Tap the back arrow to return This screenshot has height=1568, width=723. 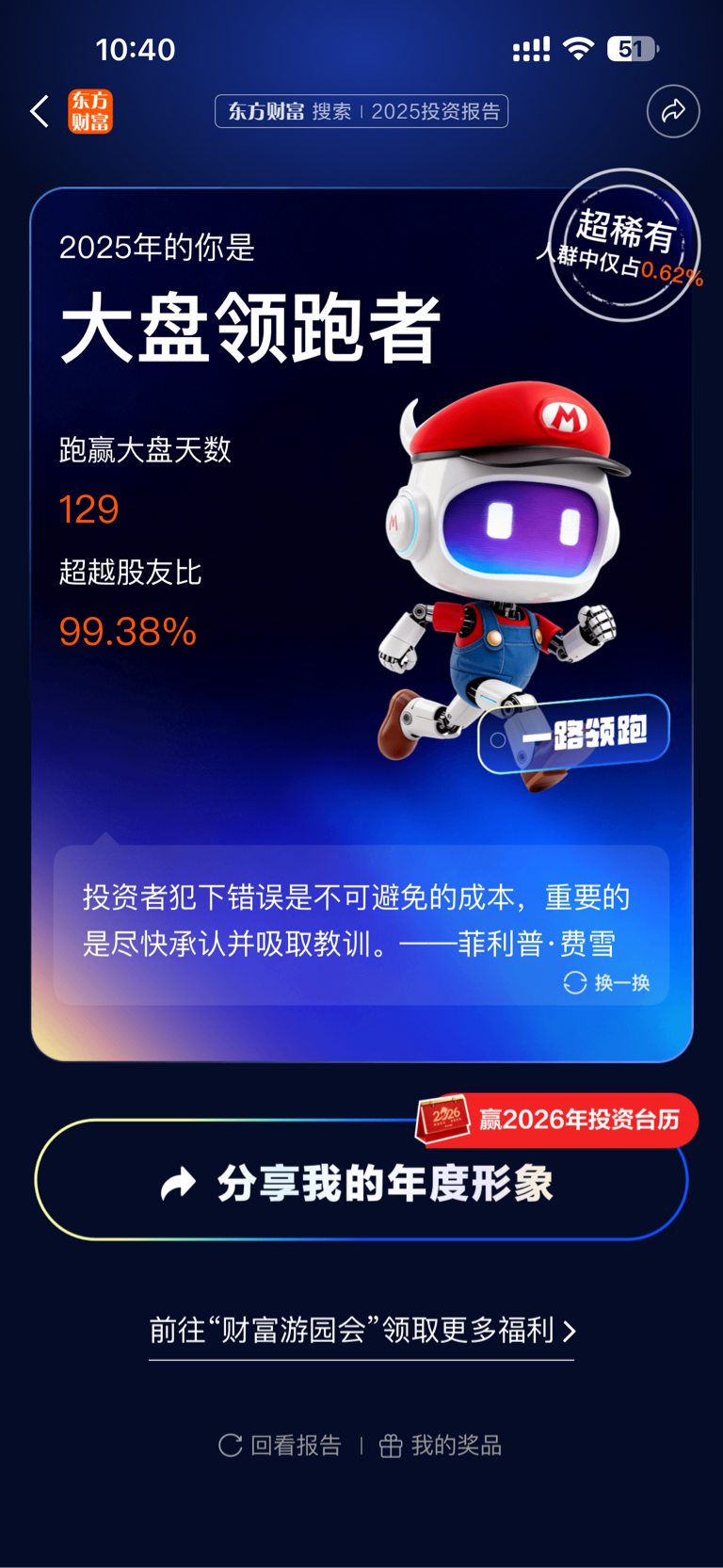coord(40,111)
